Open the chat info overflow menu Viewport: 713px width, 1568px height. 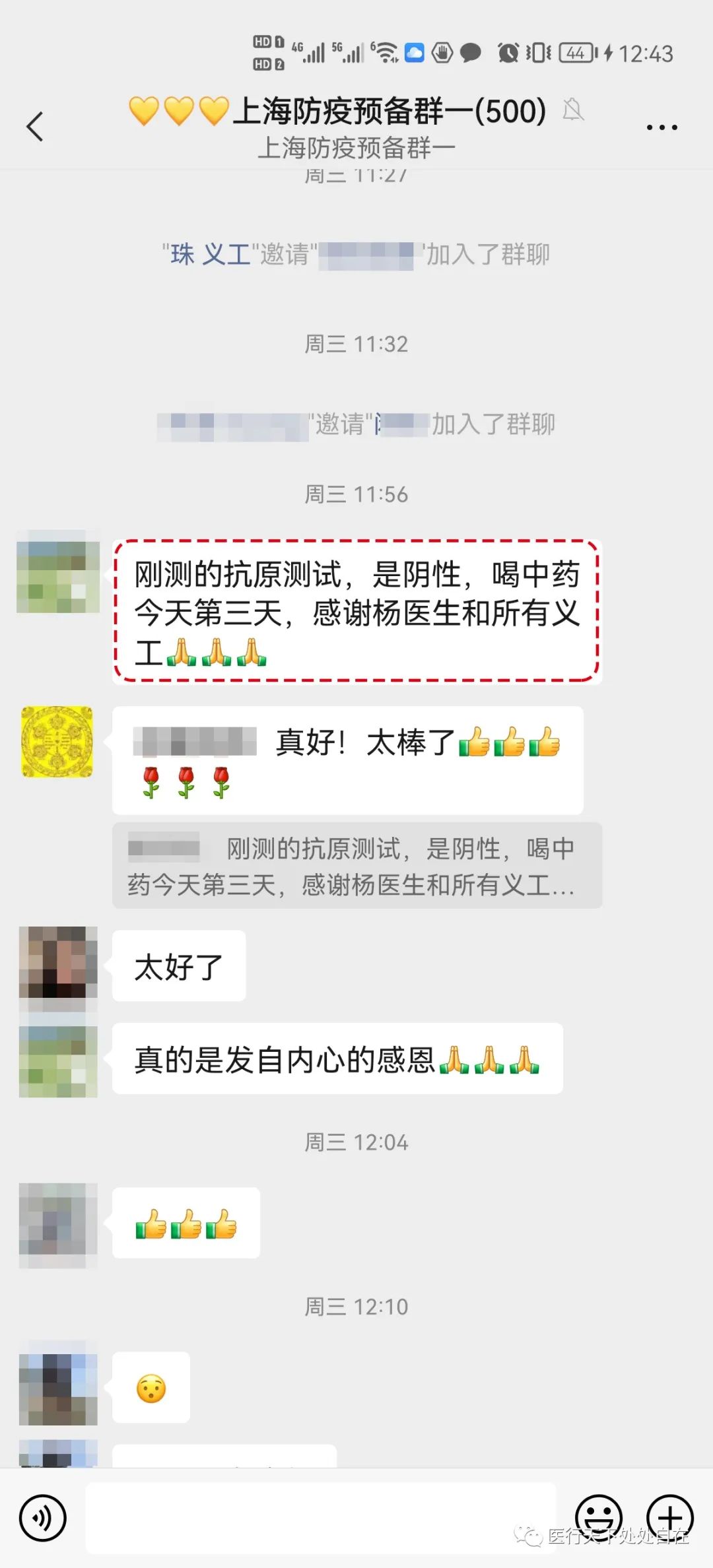click(x=662, y=127)
